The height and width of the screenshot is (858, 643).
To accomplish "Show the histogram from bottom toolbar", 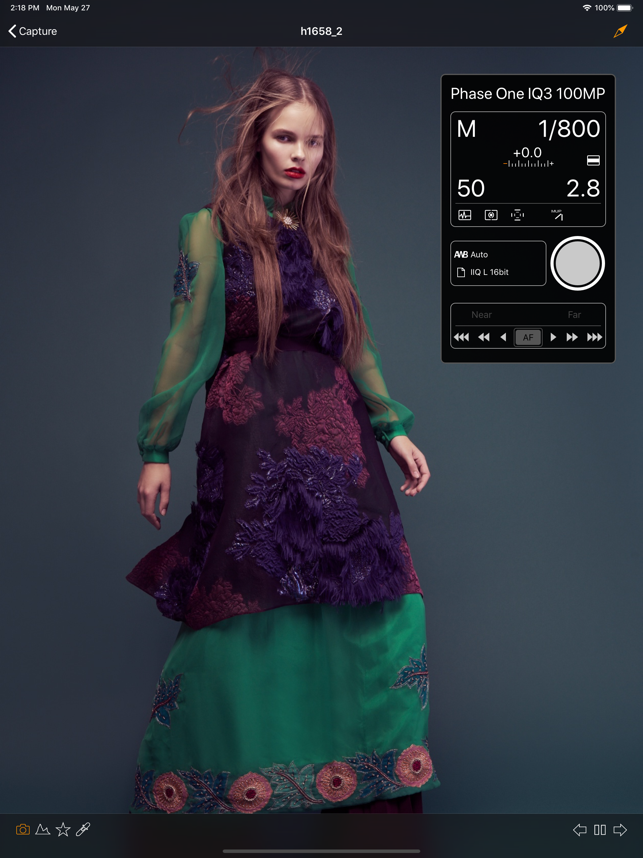I will (43, 830).
